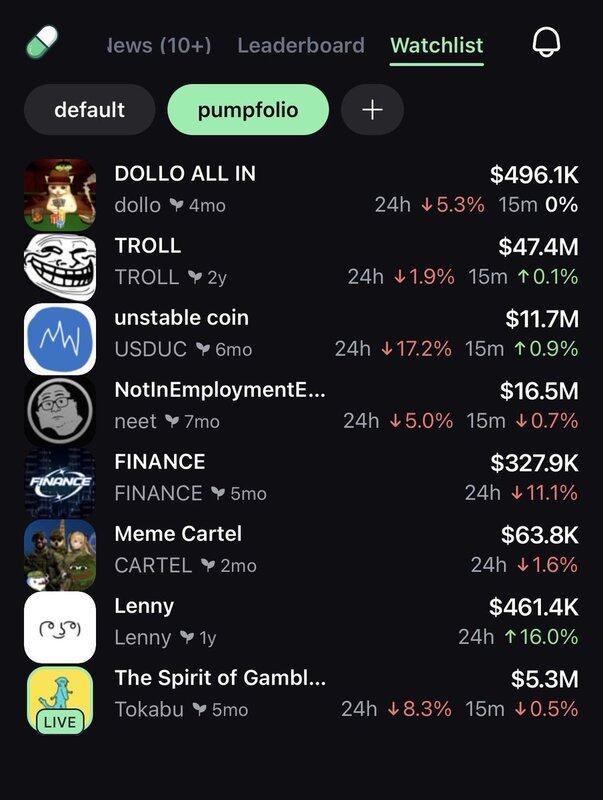Open the Meme Cartel token
This screenshot has height=800, width=603.
coord(300,549)
